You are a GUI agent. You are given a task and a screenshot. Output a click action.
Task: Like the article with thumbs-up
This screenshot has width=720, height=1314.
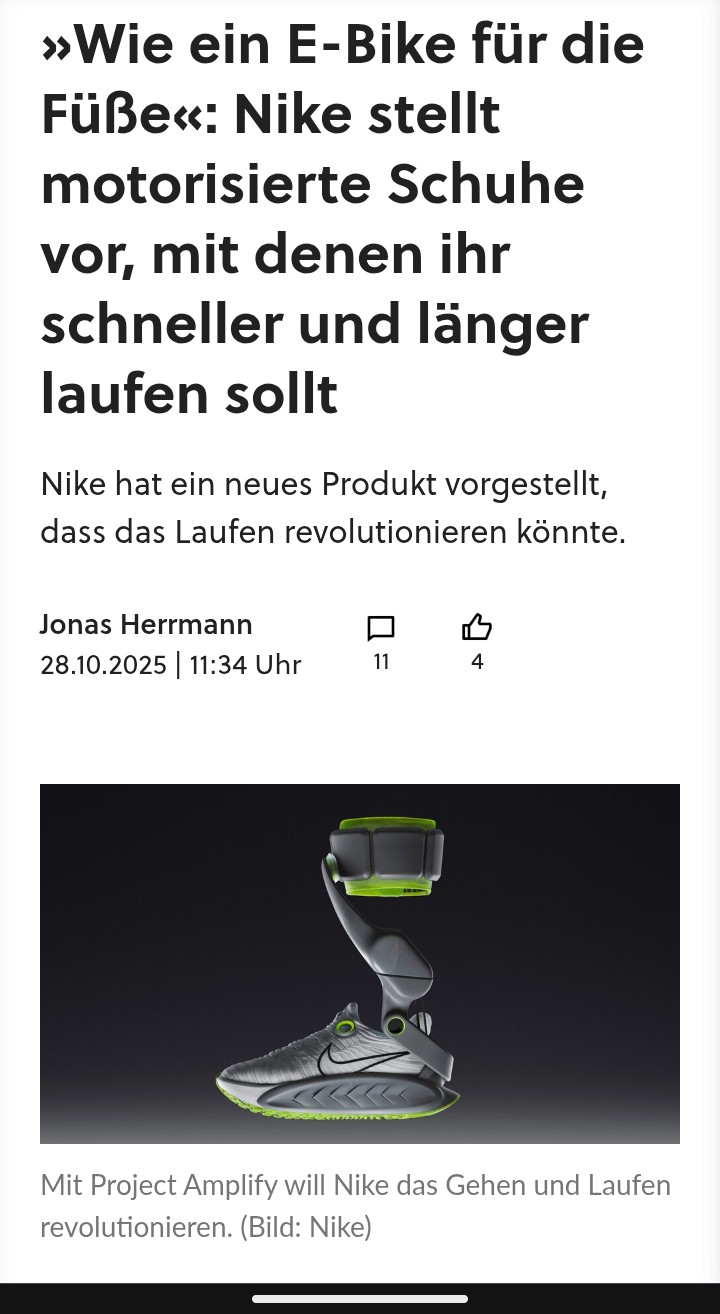click(477, 628)
